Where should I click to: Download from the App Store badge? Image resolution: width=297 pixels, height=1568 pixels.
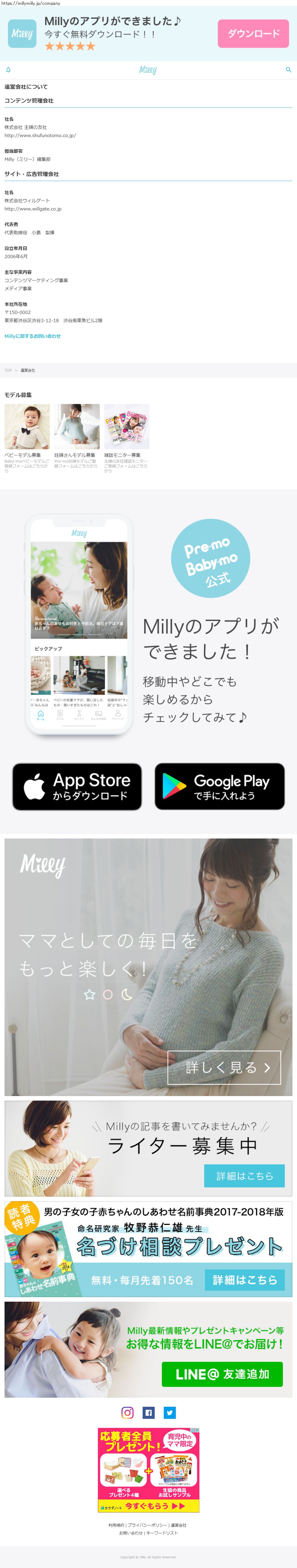tap(77, 787)
